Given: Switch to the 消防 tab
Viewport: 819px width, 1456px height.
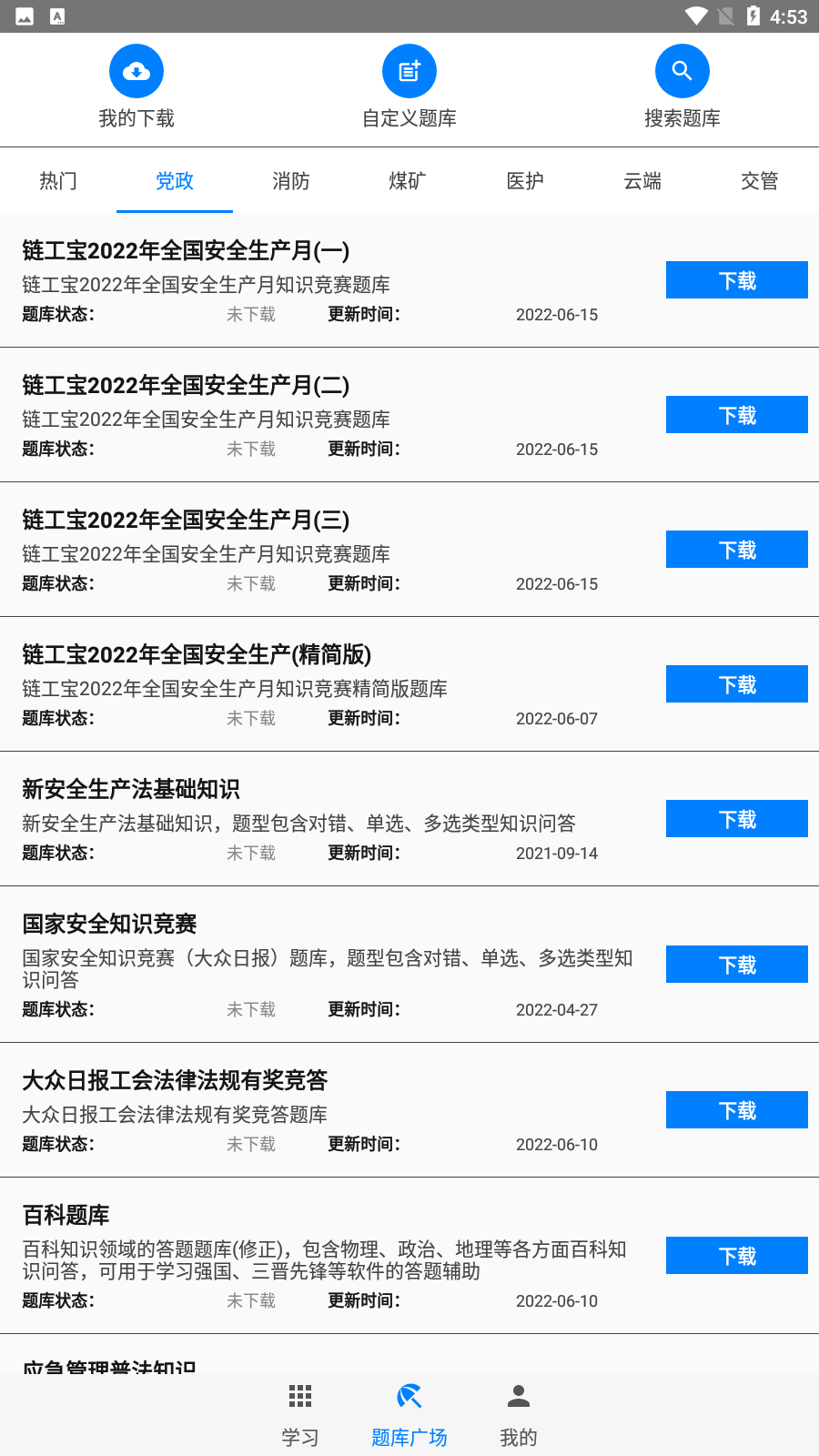Looking at the screenshot, I should pos(291,181).
